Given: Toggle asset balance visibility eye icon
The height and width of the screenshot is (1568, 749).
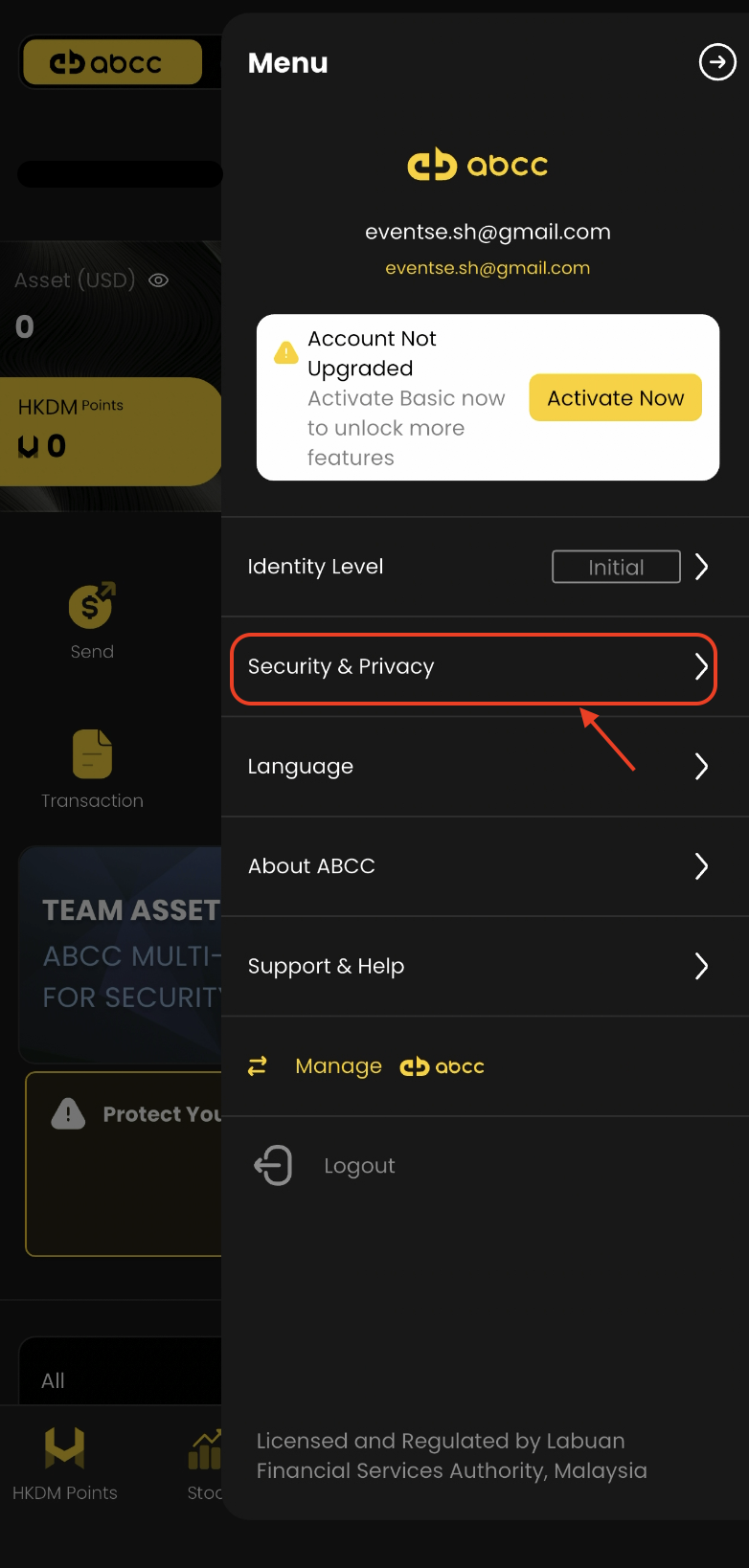Looking at the screenshot, I should pyautogui.click(x=159, y=280).
